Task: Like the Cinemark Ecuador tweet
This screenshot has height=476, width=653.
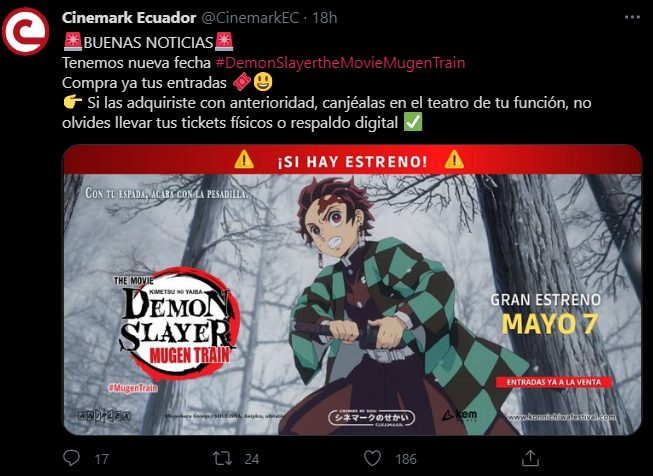Action: [x=373, y=458]
